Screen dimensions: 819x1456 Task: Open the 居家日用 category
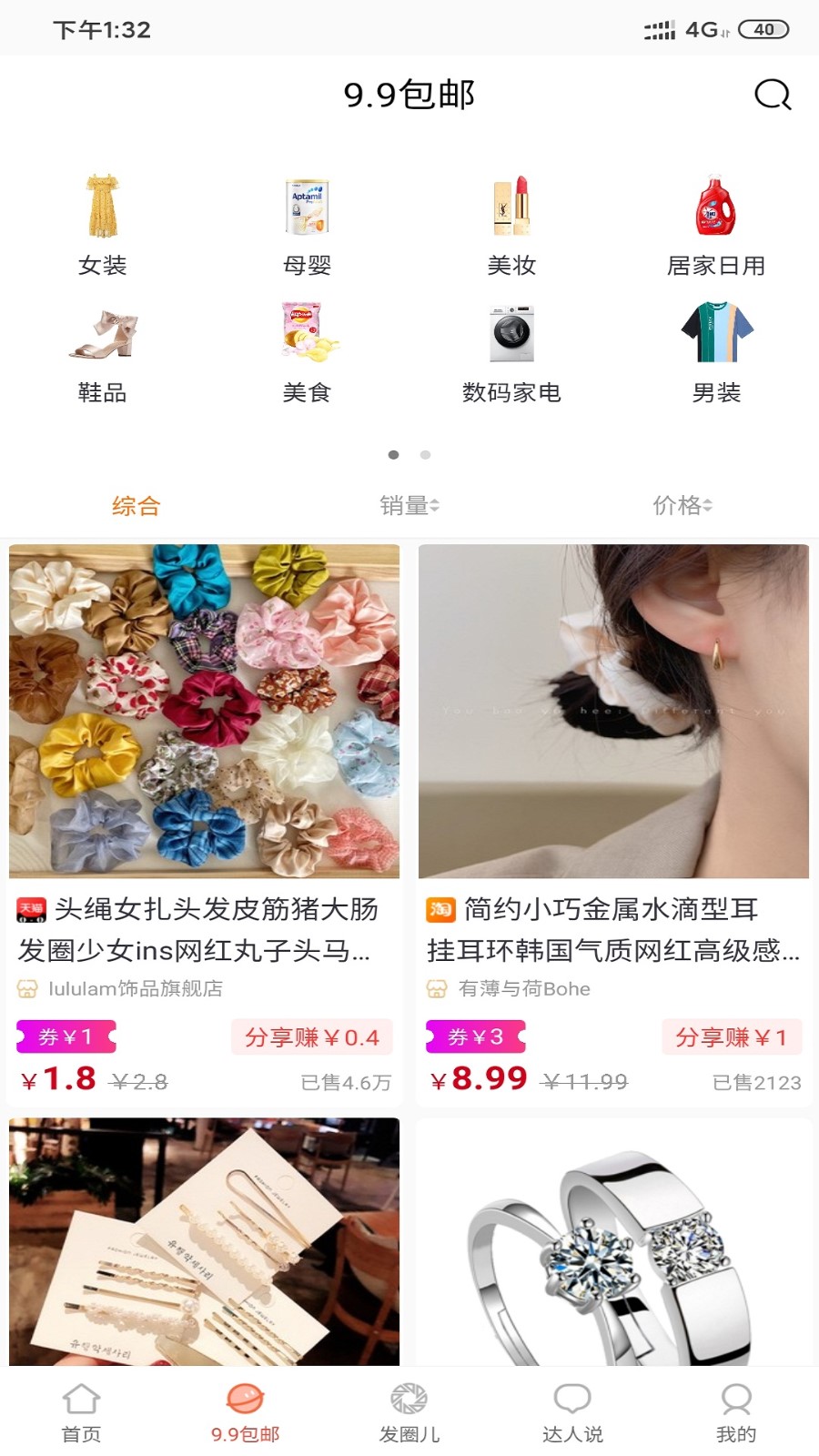click(x=716, y=224)
